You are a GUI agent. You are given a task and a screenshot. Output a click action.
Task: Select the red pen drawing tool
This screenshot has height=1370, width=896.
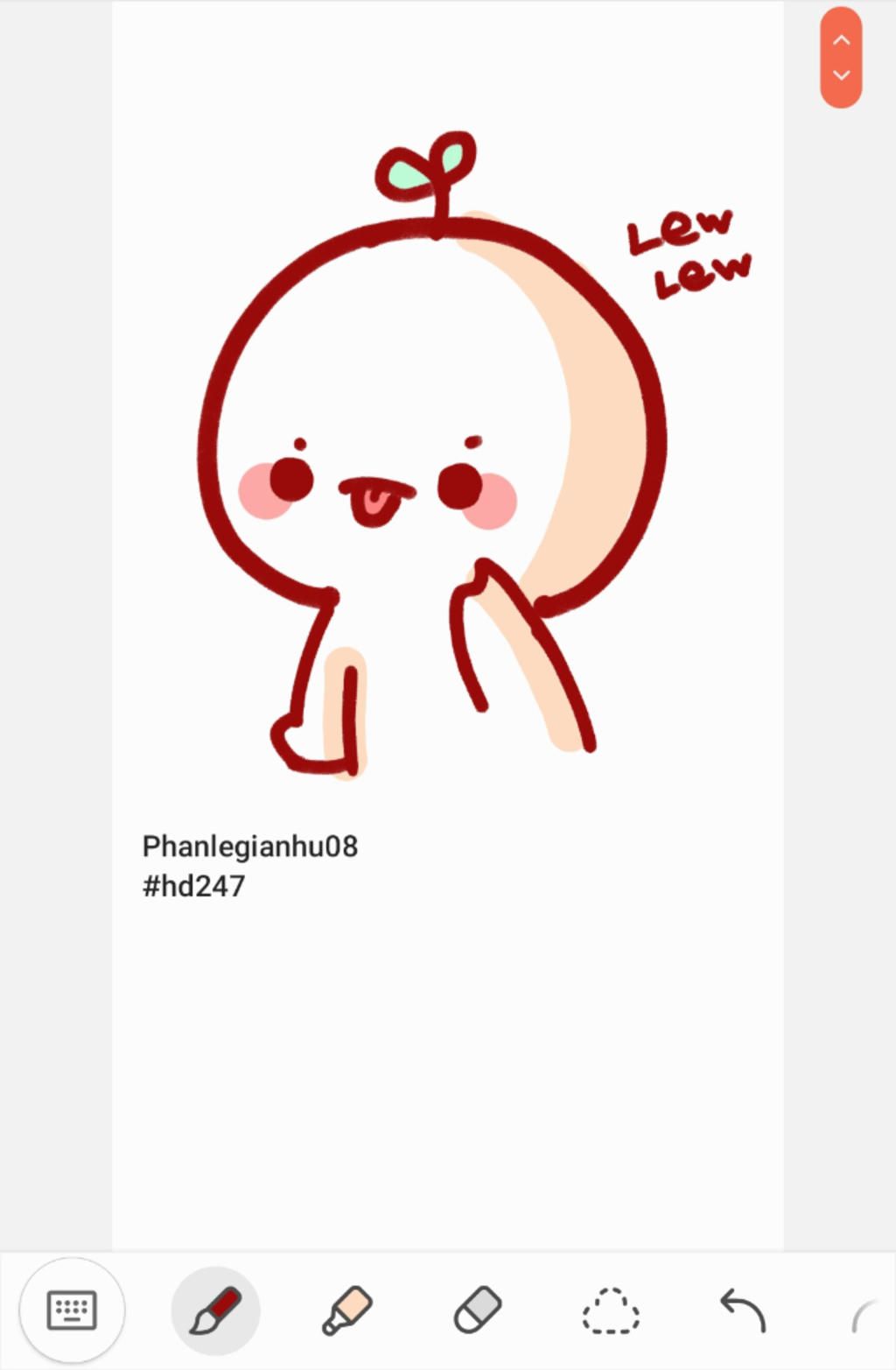(215, 1310)
